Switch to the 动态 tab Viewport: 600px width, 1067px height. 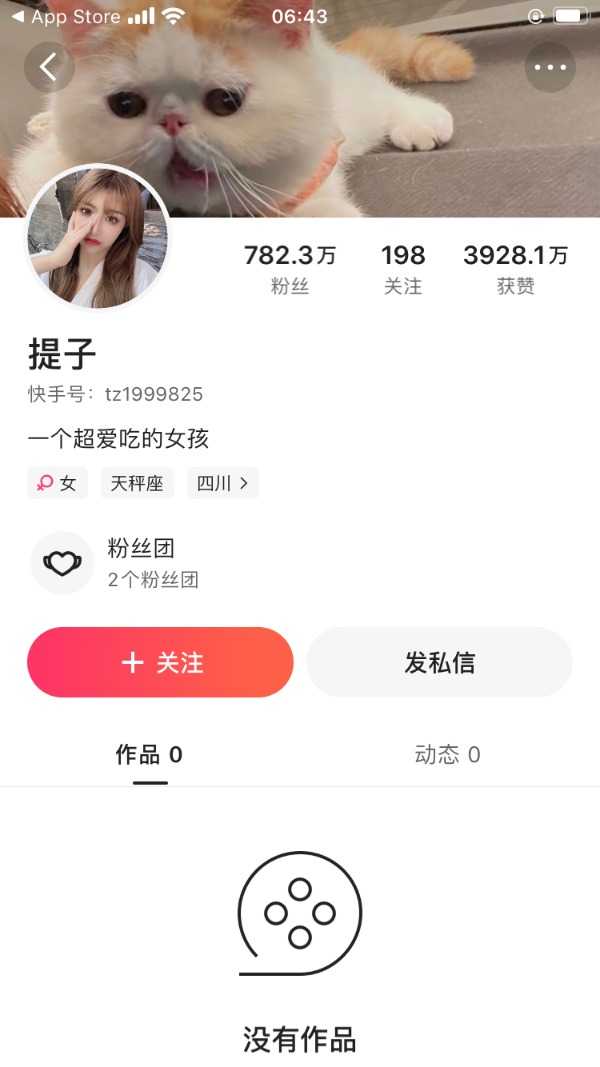(447, 755)
